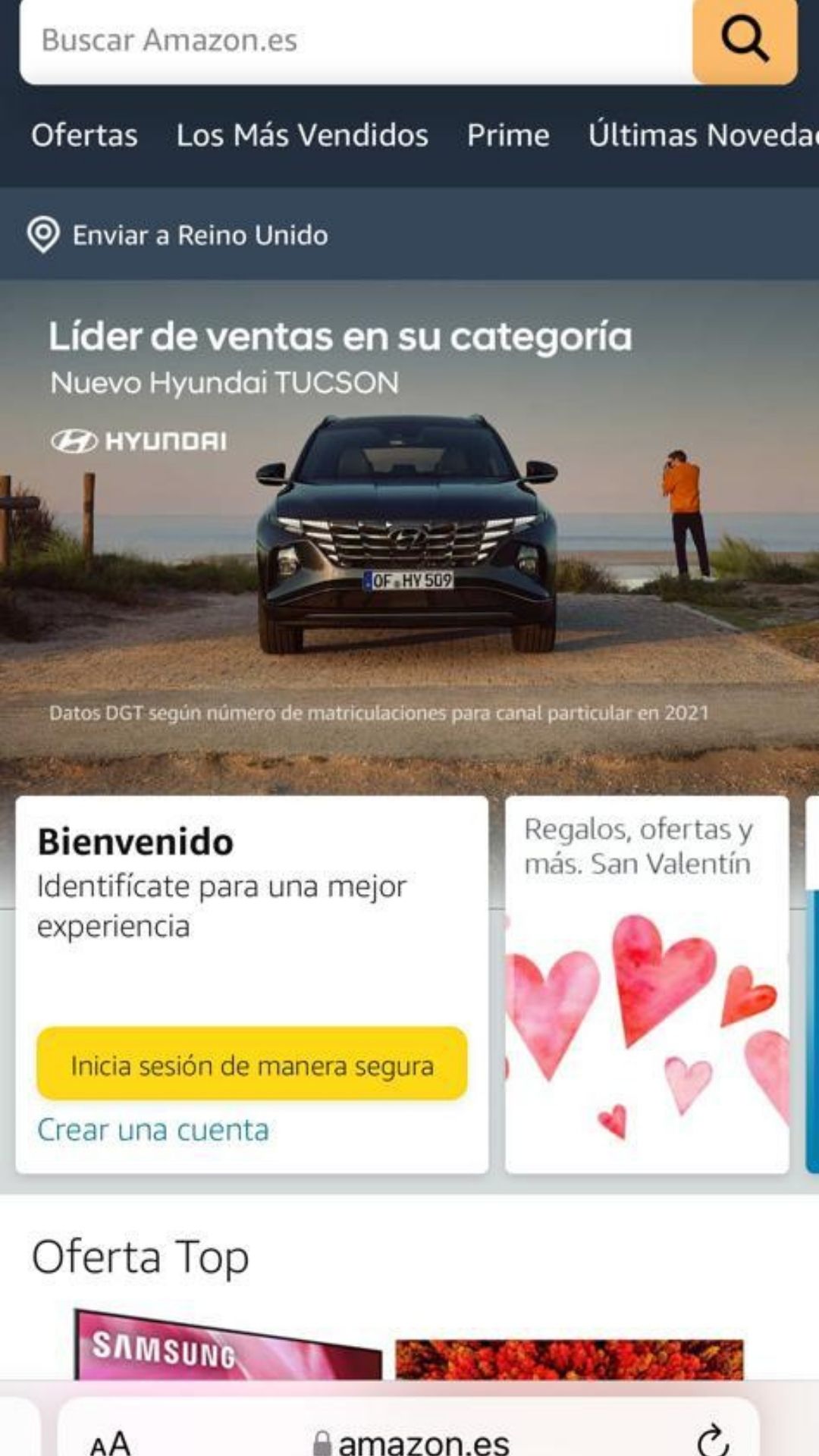819x1456 pixels.
Task: Open the Ofertas section
Action: coord(84,135)
